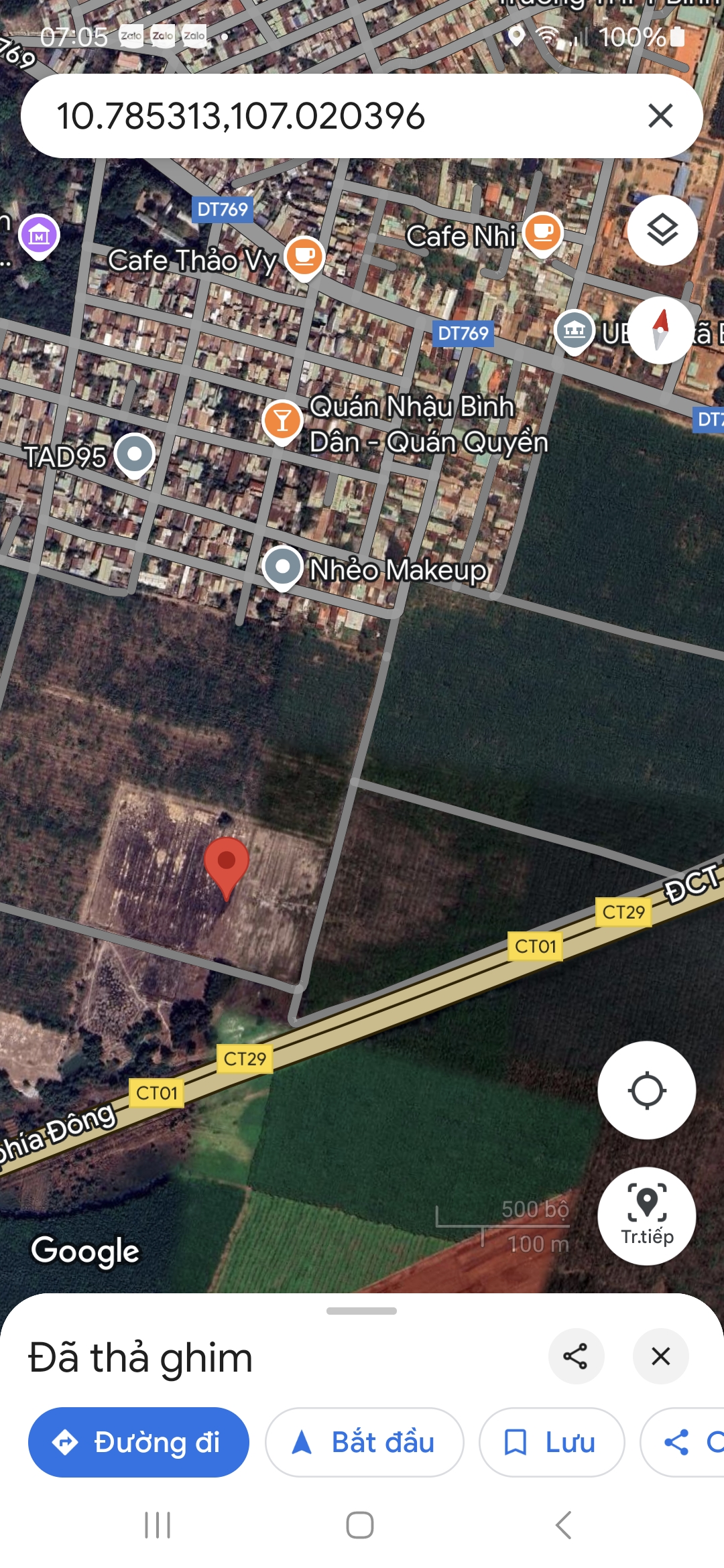The width and height of the screenshot is (724, 1568).
Task: Select the Nhẻo Makeup marker
Action: tap(283, 568)
